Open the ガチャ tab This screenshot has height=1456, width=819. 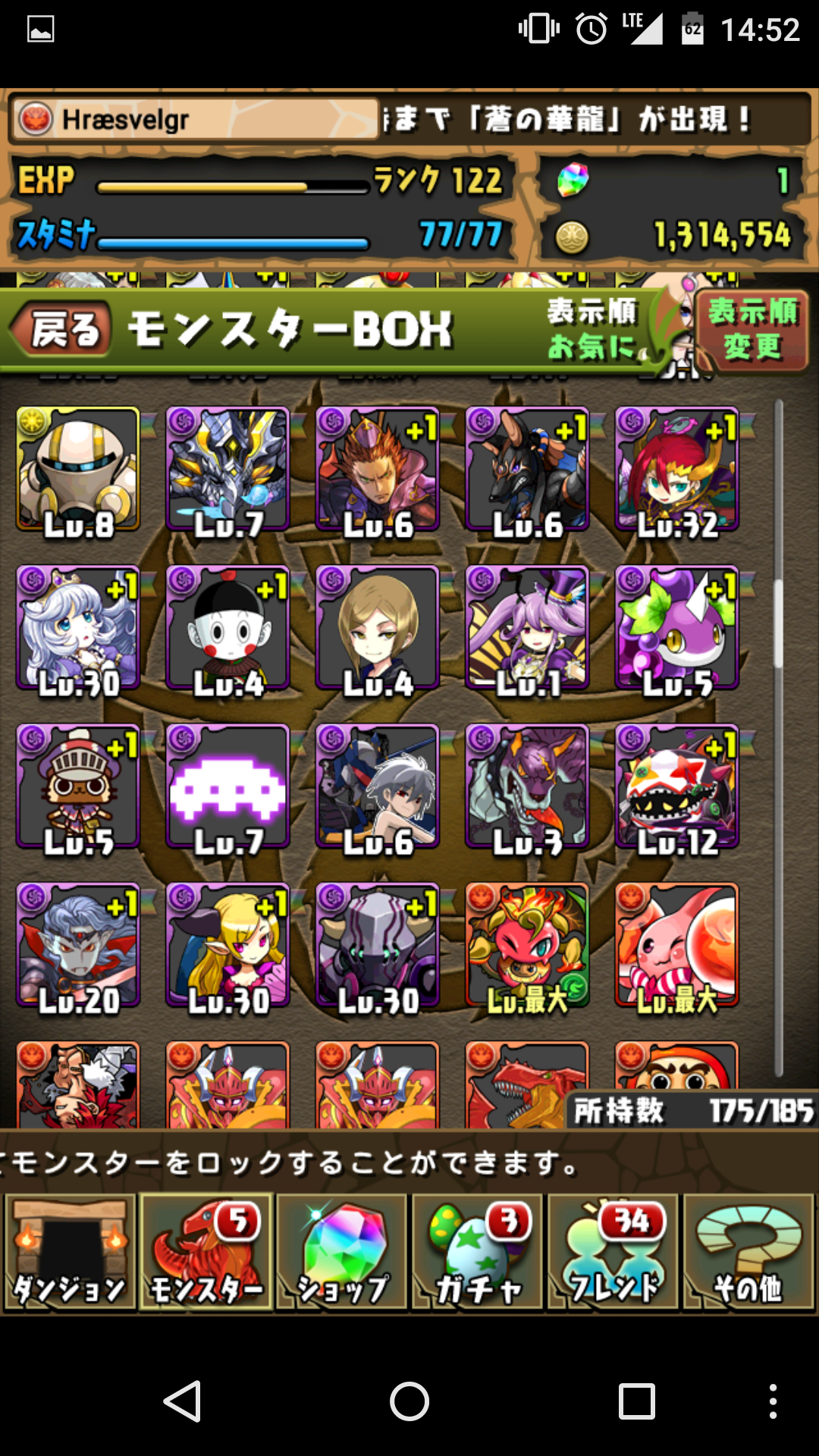coord(478,1252)
